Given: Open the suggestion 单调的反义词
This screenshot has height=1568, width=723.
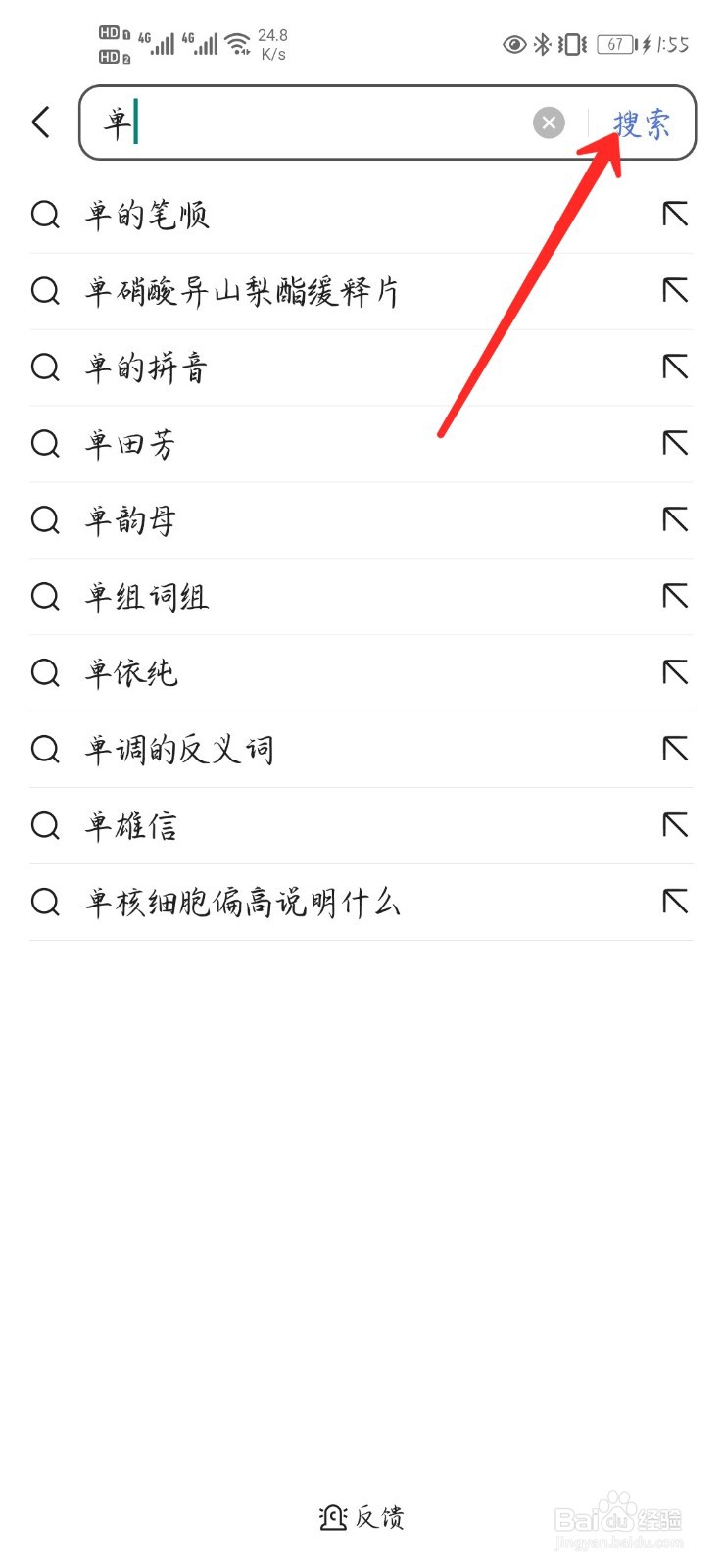Looking at the screenshot, I should click(179, 750).
